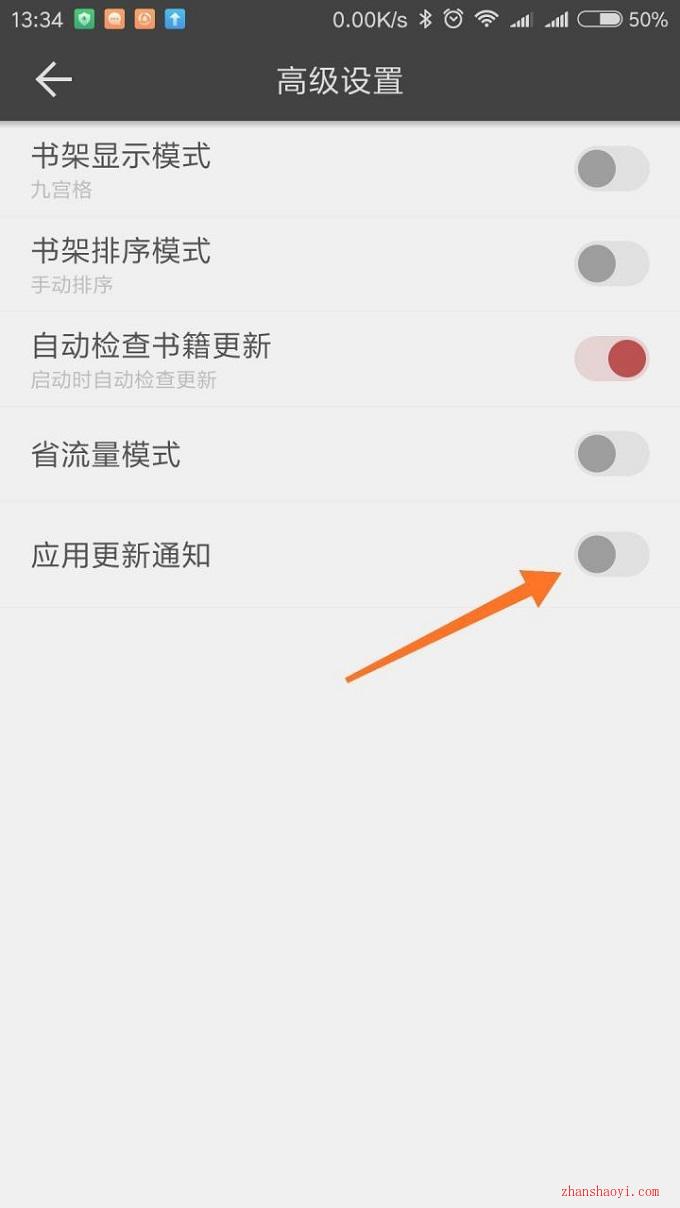
Task: Toggle the 书架显示模式 switch
Action: (612, 168)
